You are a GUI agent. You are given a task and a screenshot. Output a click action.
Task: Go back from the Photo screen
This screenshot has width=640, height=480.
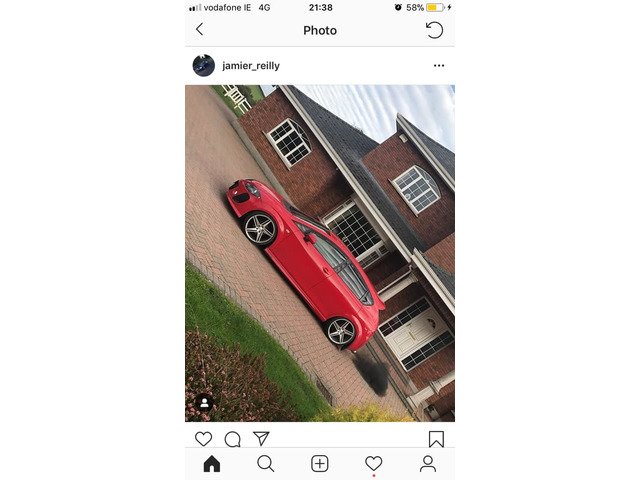point(199,30)
